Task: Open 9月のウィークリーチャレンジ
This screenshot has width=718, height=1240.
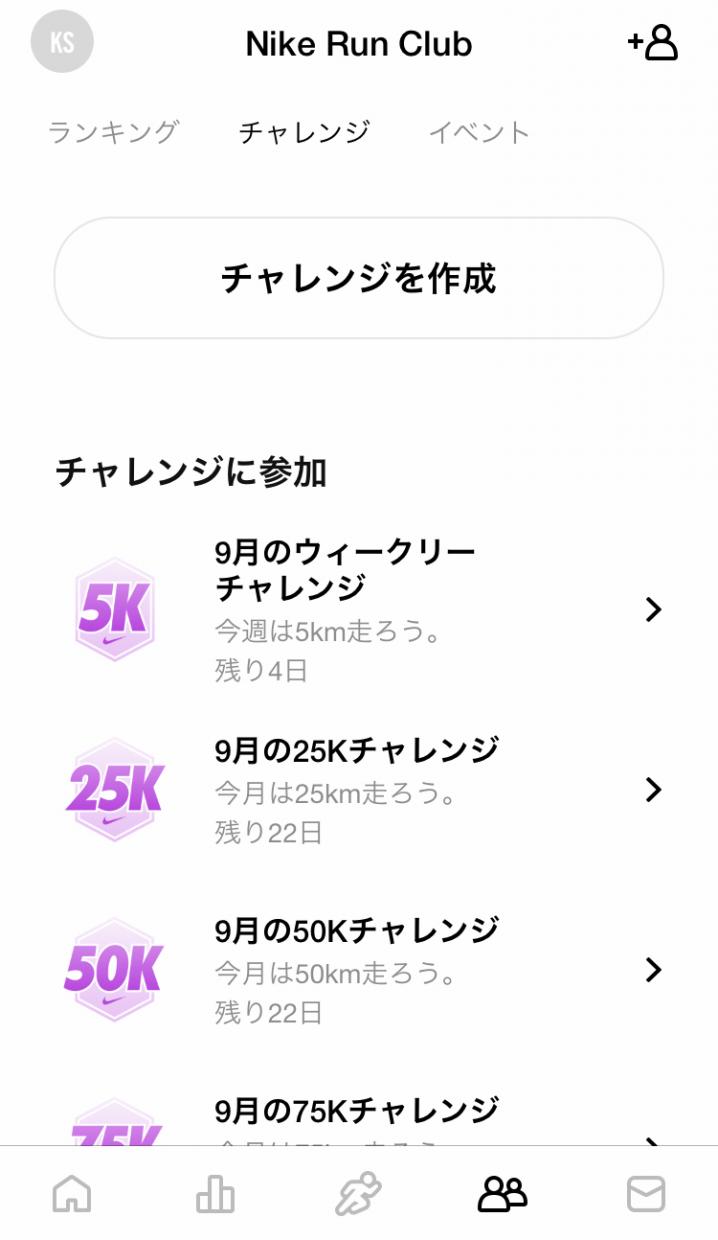Action: tap(359, 609)
